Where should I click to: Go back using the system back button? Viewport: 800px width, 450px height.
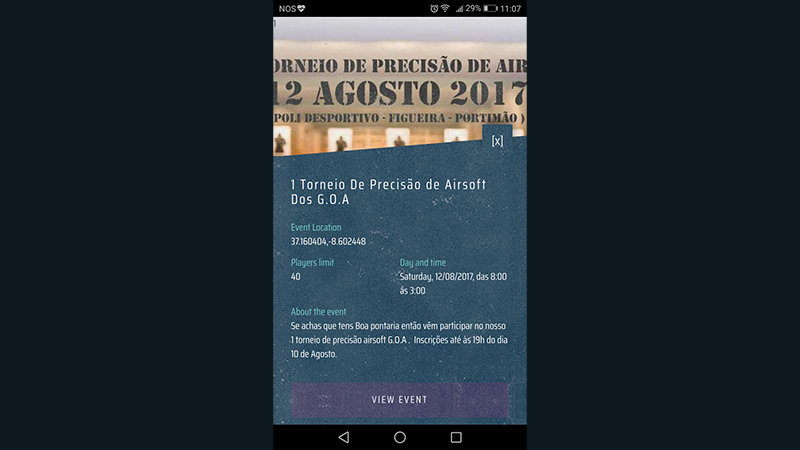344,437
